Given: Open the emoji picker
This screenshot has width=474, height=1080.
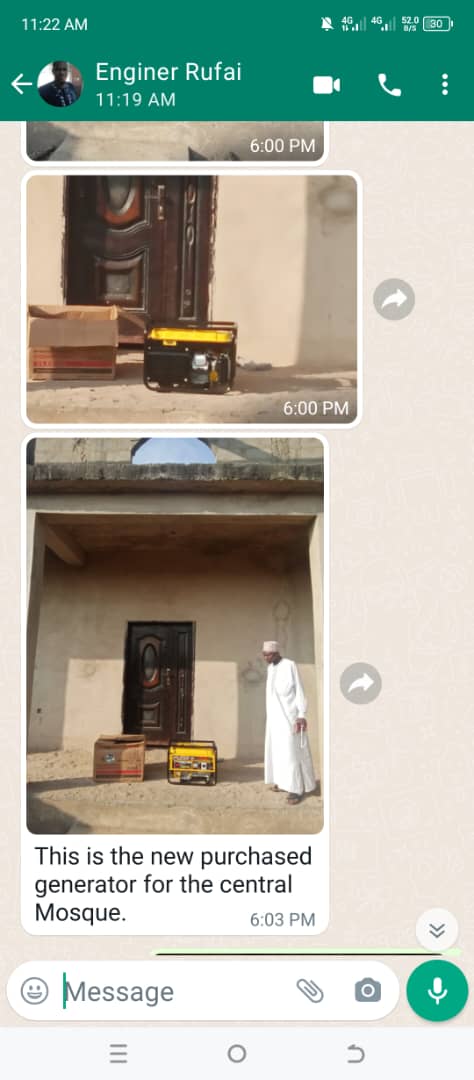Looking at the screenshot, I should [x=34, y=991].
